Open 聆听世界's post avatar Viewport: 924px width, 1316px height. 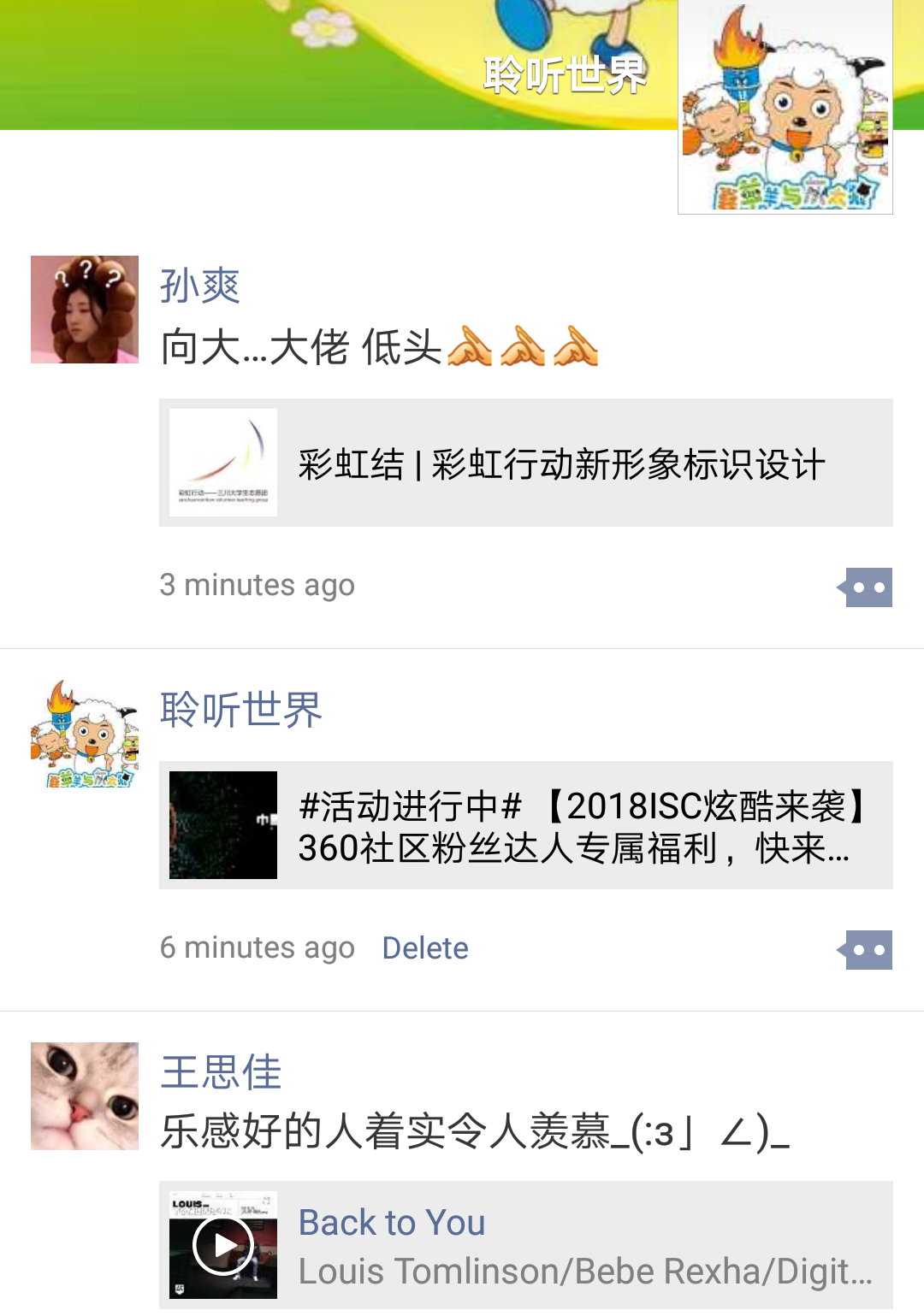pyautogui.click(x=84, y=735)
